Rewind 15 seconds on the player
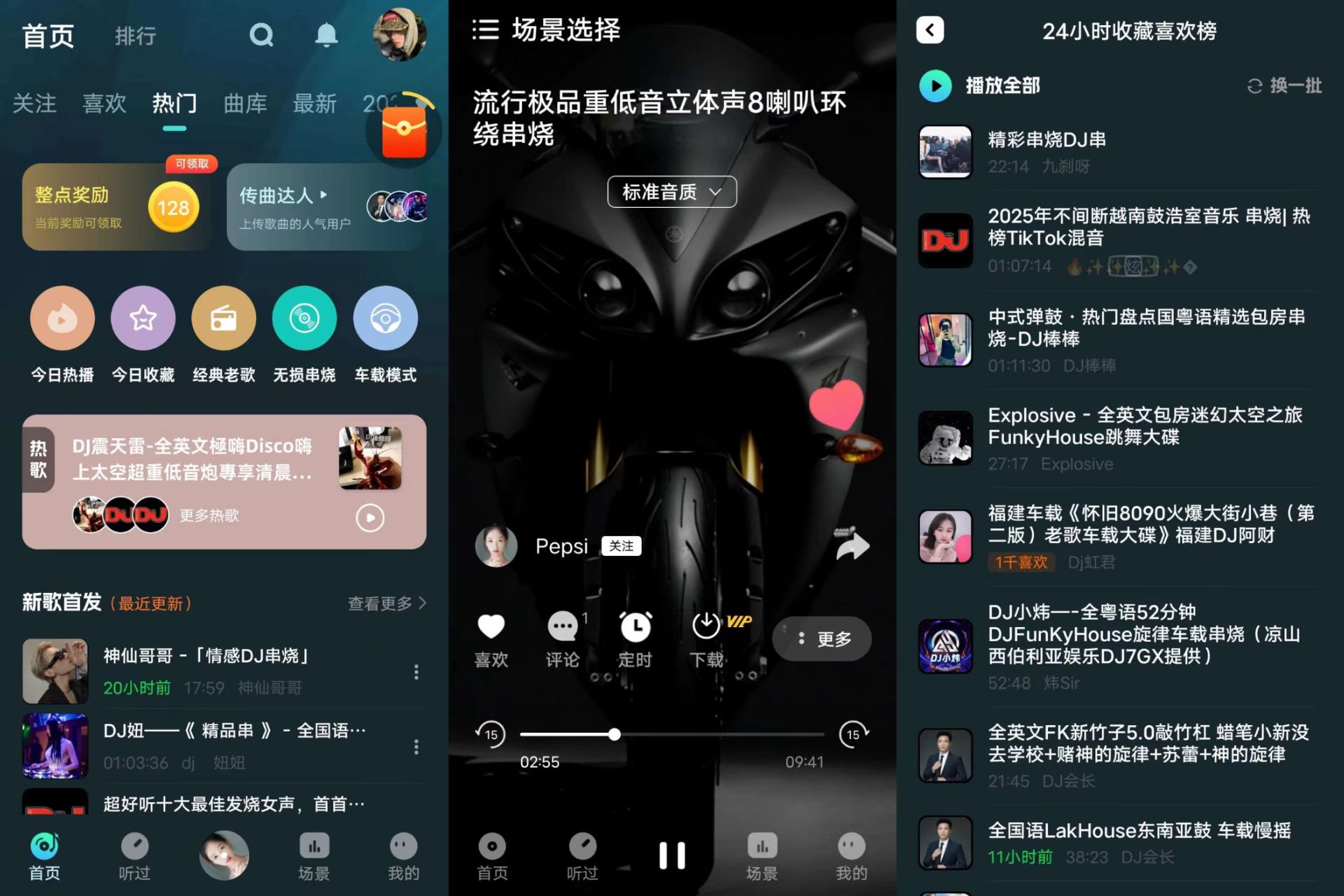This screenshot has width=1344, height=896. [x=491, y=734]
